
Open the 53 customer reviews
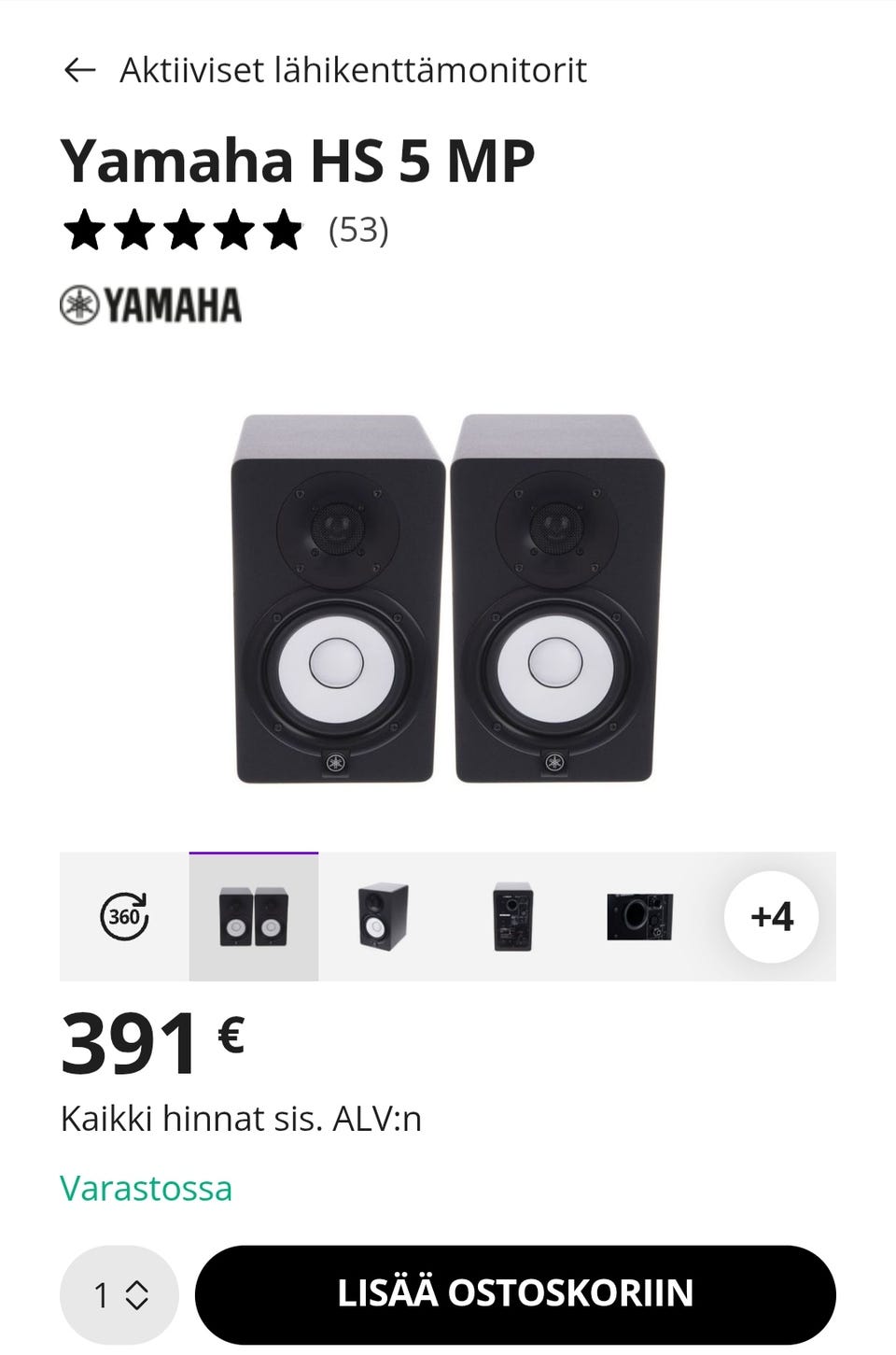tap(357, 230)
